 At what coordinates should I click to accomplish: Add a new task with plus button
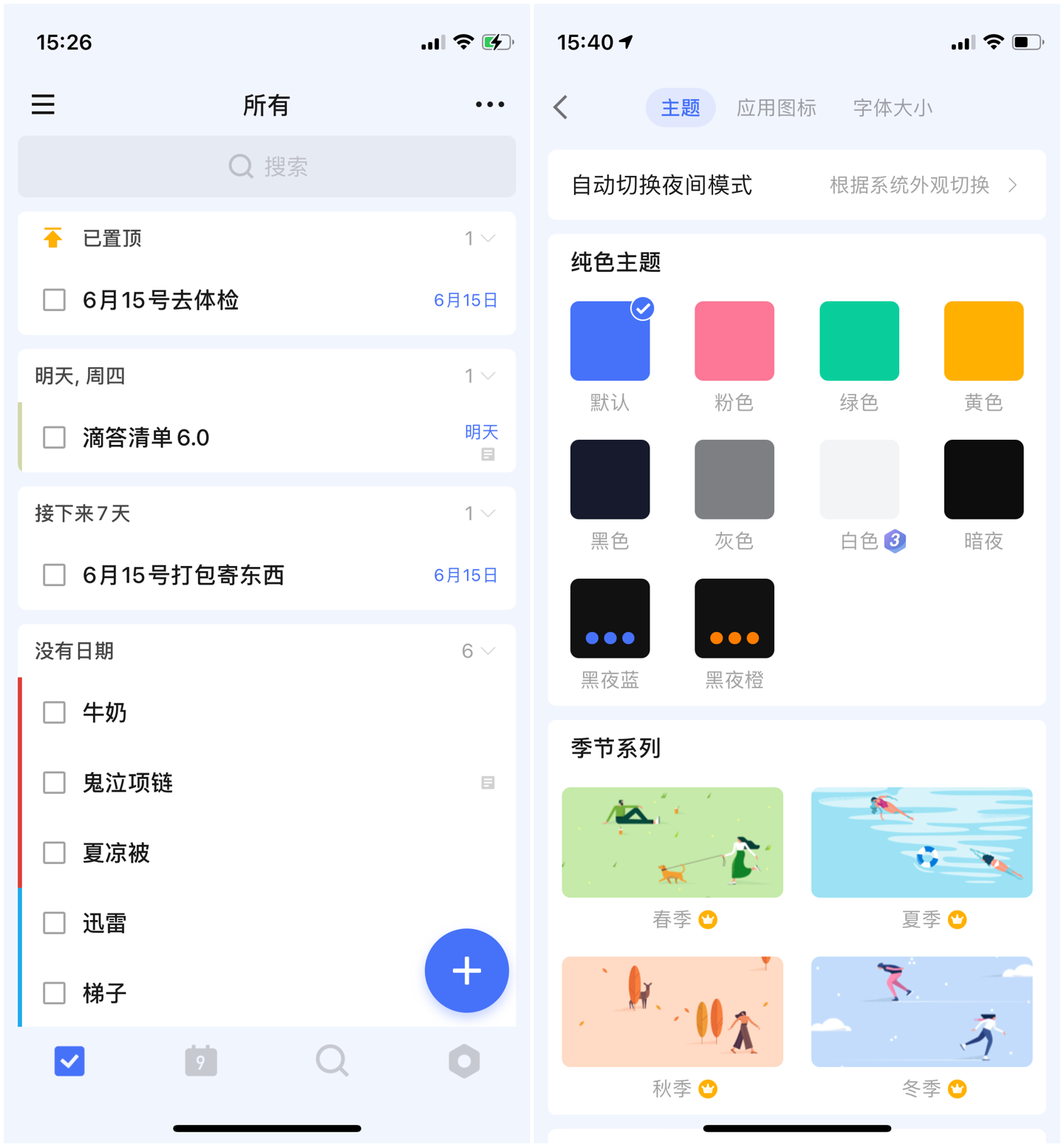[466, 970]
